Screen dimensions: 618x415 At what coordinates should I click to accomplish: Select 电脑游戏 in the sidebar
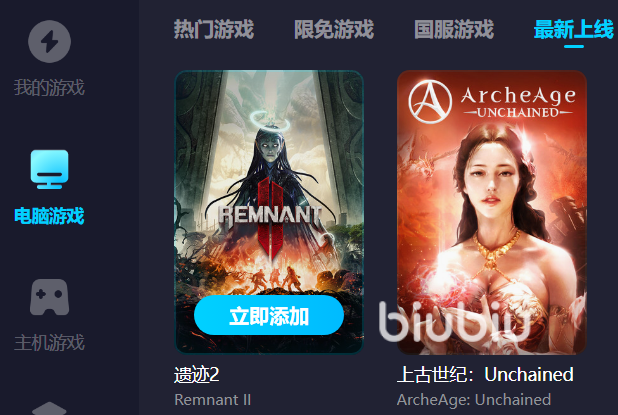48,188
